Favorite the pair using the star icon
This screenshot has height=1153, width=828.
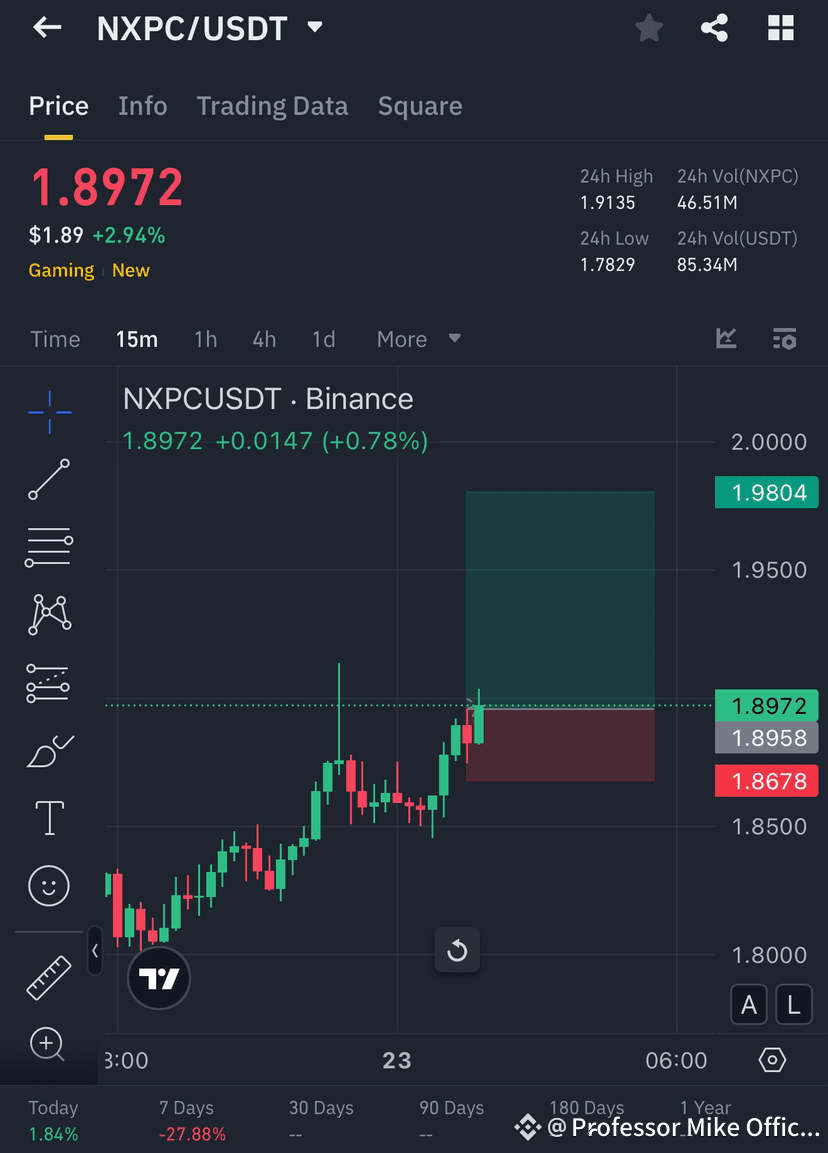(648, 28)
